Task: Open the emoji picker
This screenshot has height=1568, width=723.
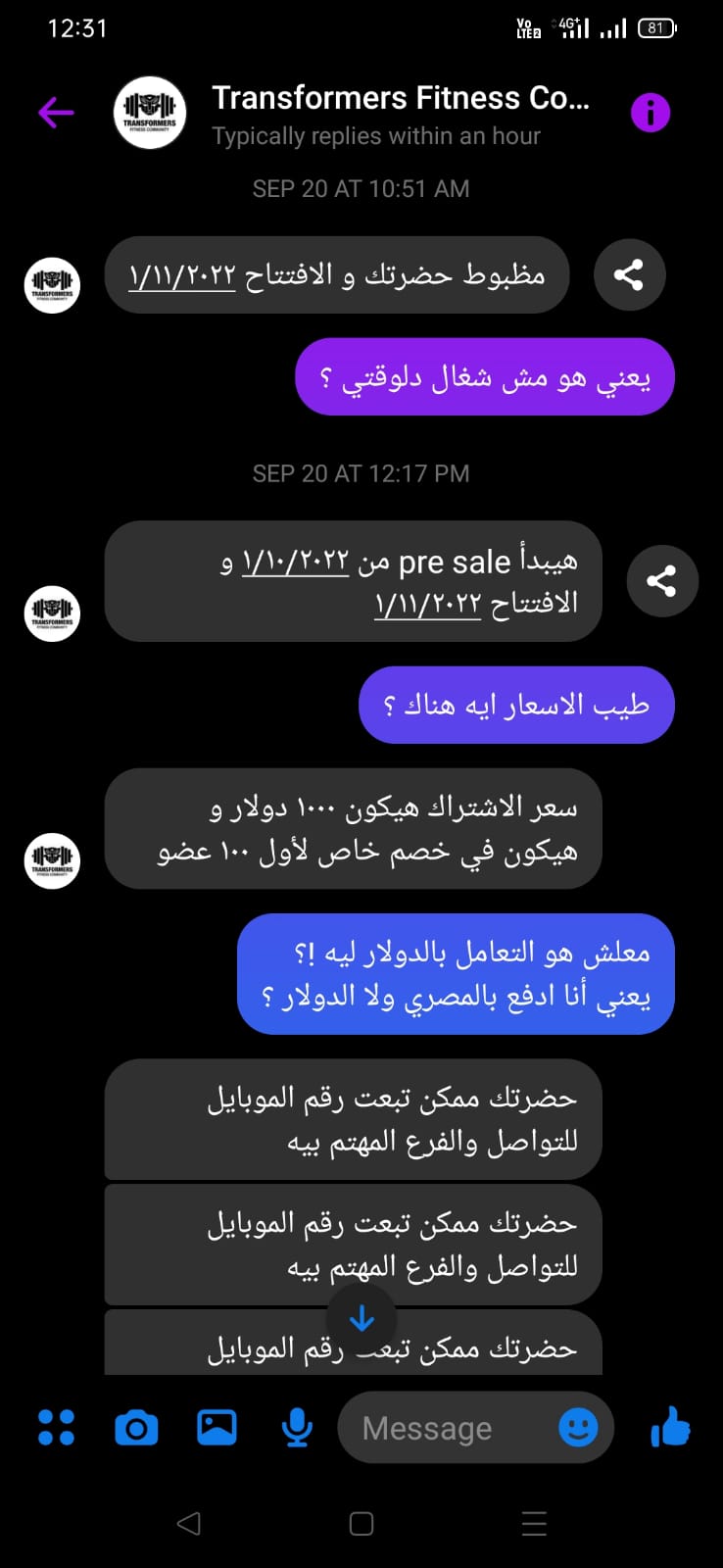Action: (x=578, y=1427)
